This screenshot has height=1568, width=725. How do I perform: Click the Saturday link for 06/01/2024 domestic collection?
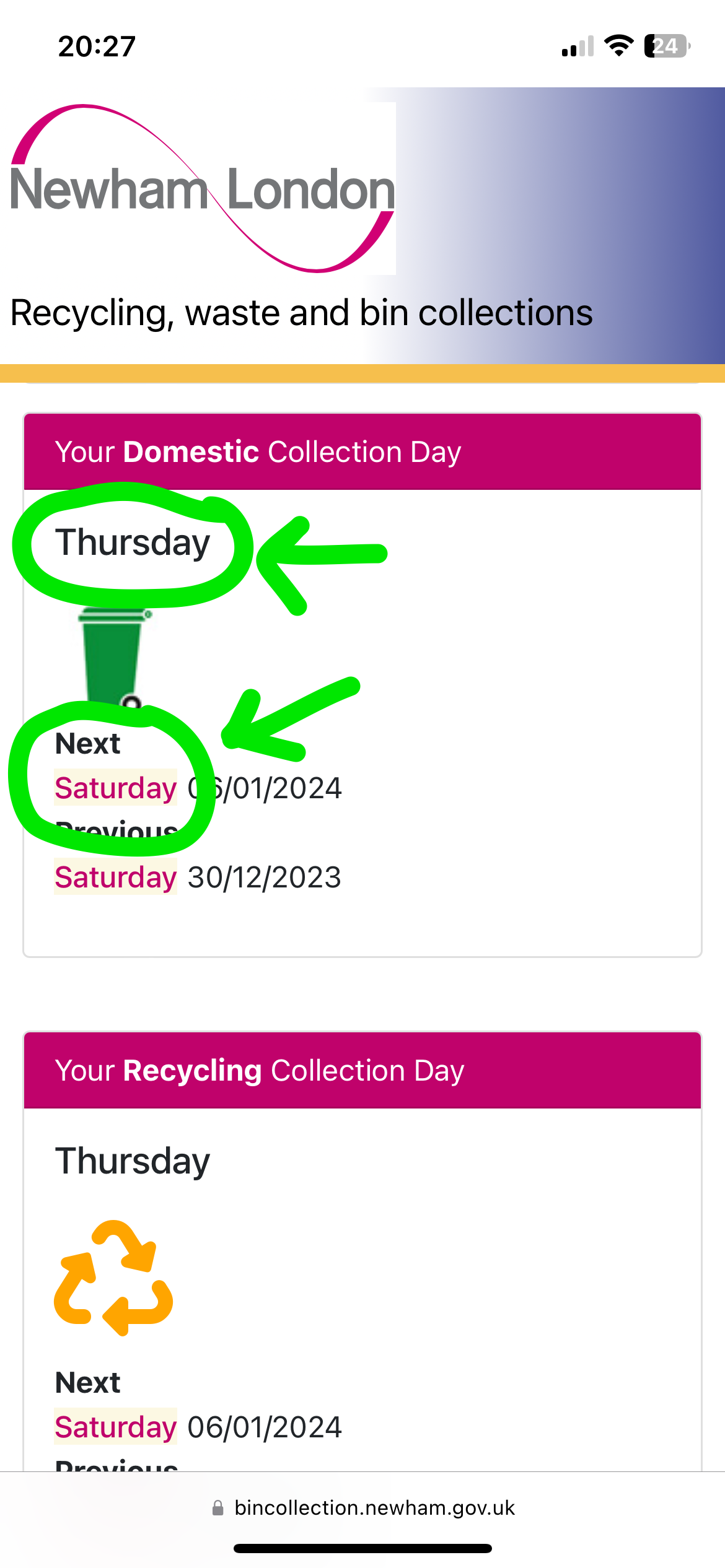115,787
